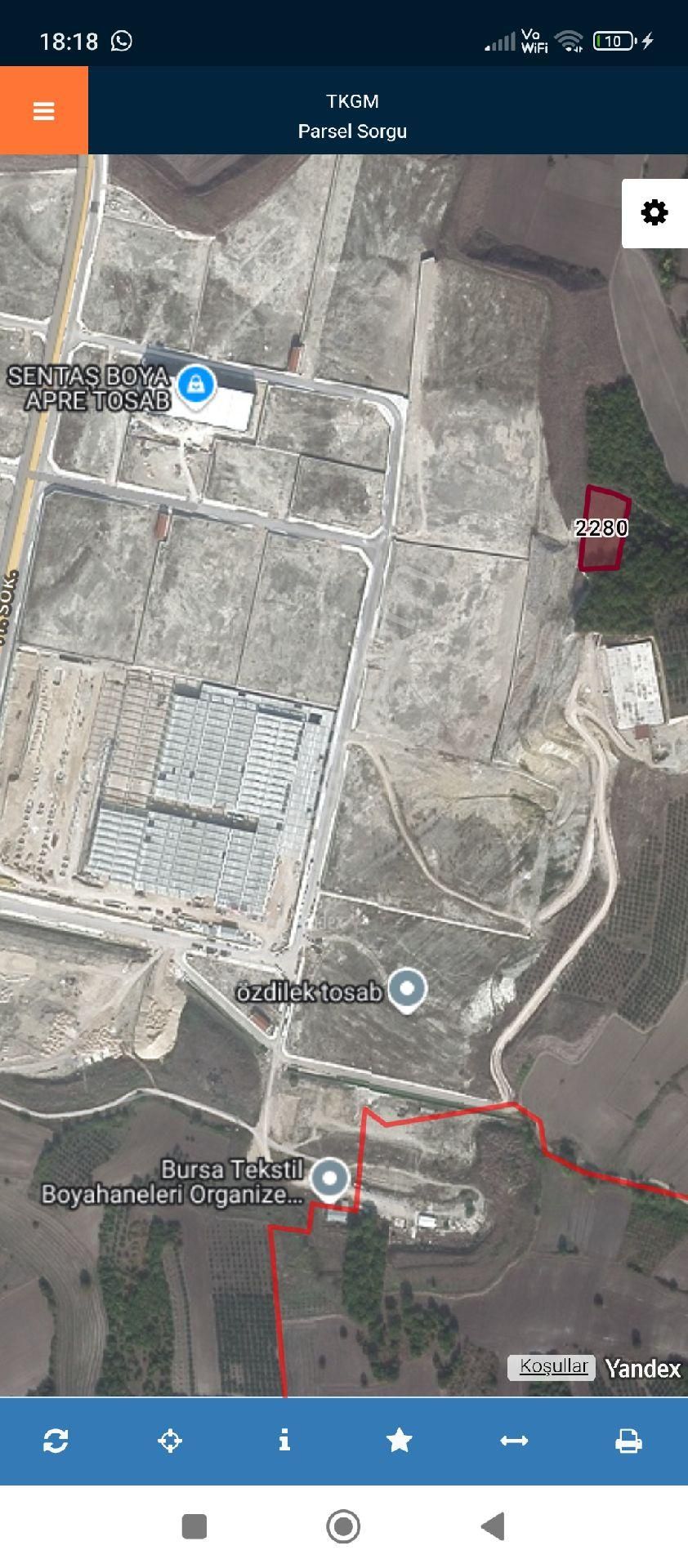Locate my position with crosshair icon
The width and height of the screenshot is (688, 1568).
coord(170,1441)
